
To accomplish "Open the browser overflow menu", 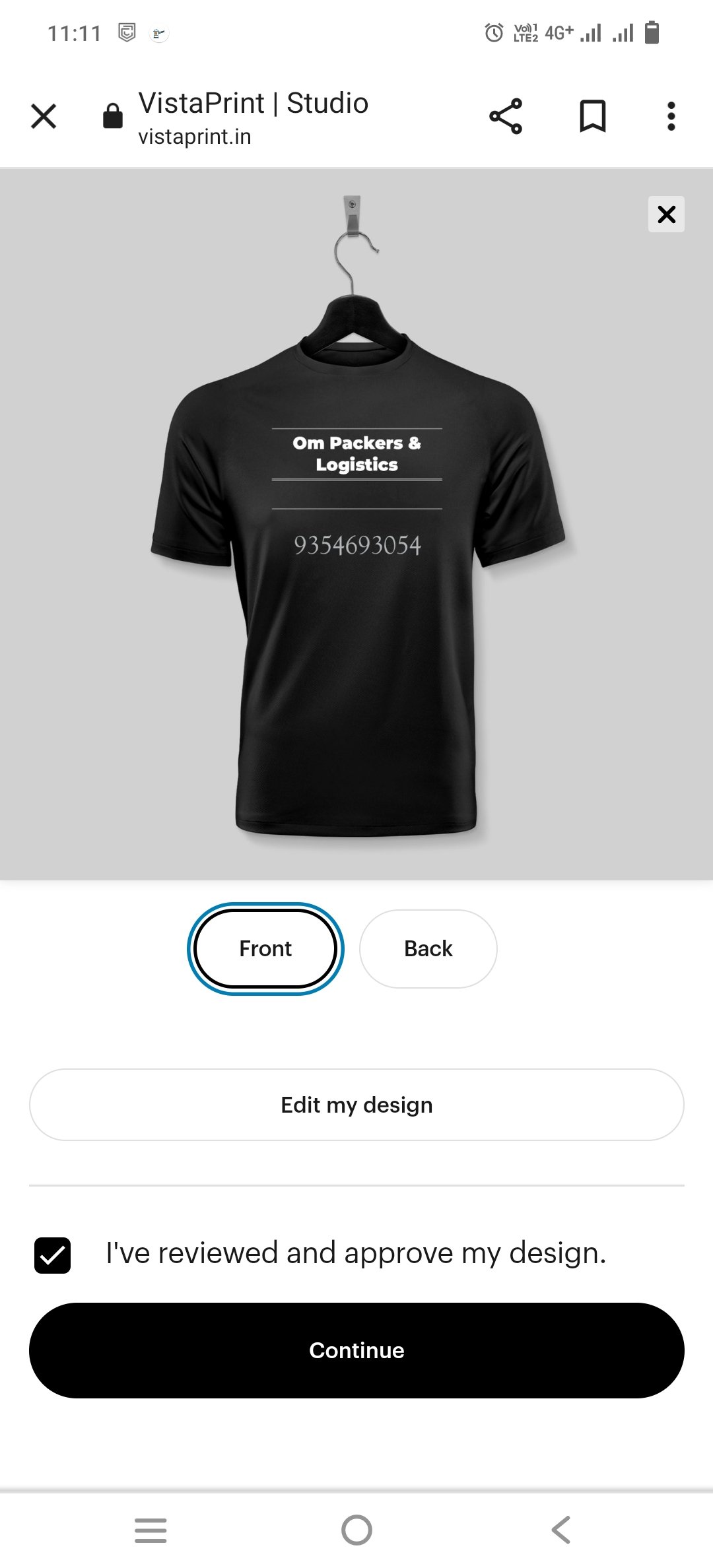I will click(671, 116).
